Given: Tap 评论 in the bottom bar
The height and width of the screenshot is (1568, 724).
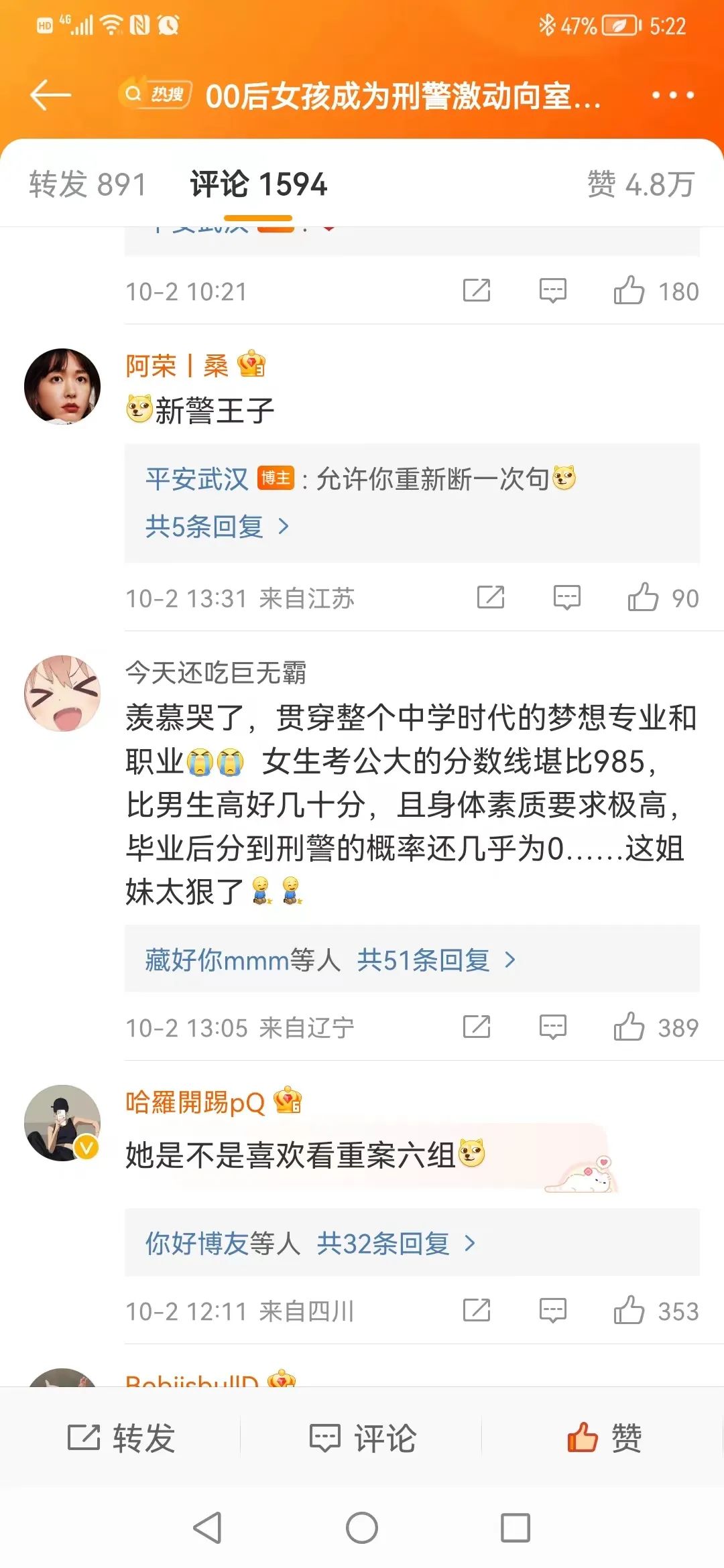Looking at the screenshot, I should pos(362,1438).
